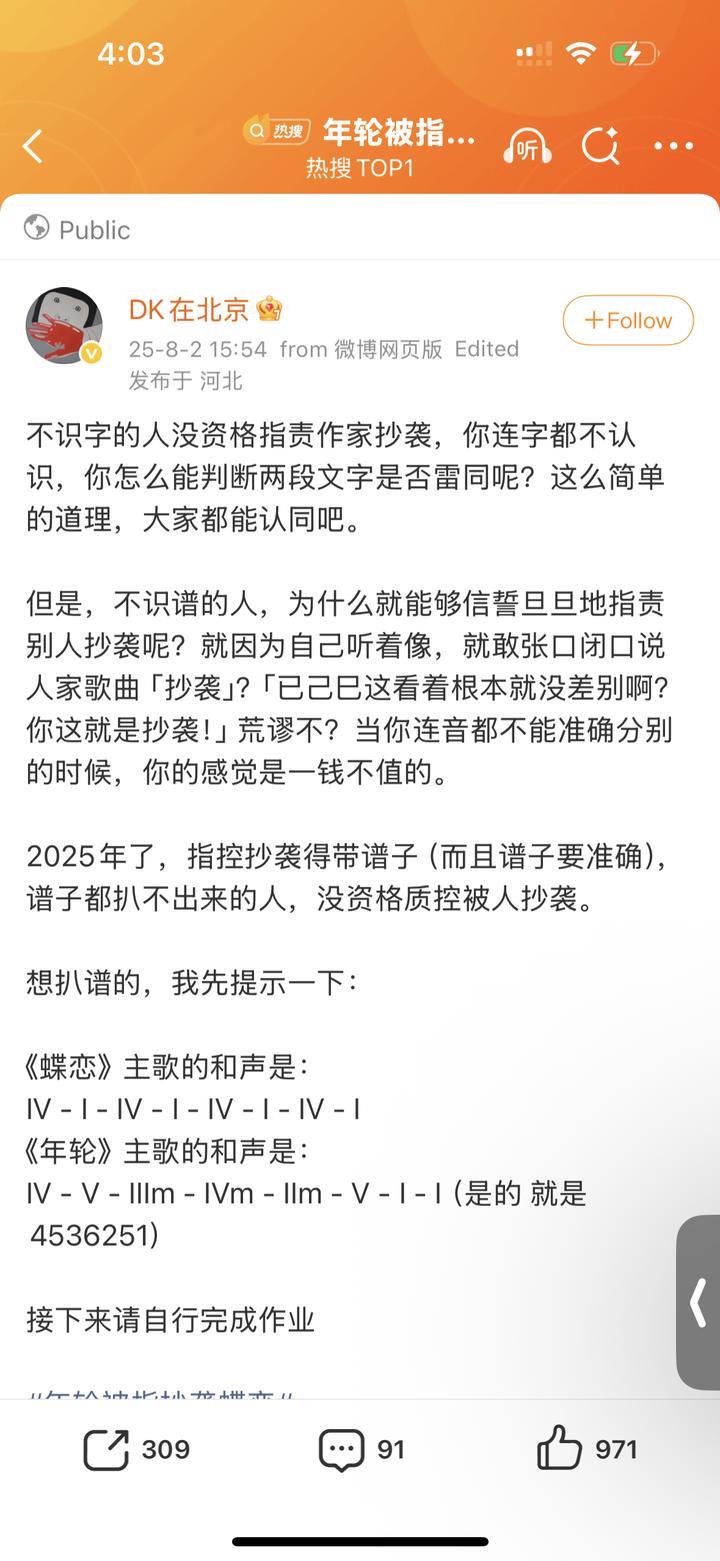This screenshot has height=1561, width=720.
Task: Expand the side handle arrow panel
Action: 699,1302
